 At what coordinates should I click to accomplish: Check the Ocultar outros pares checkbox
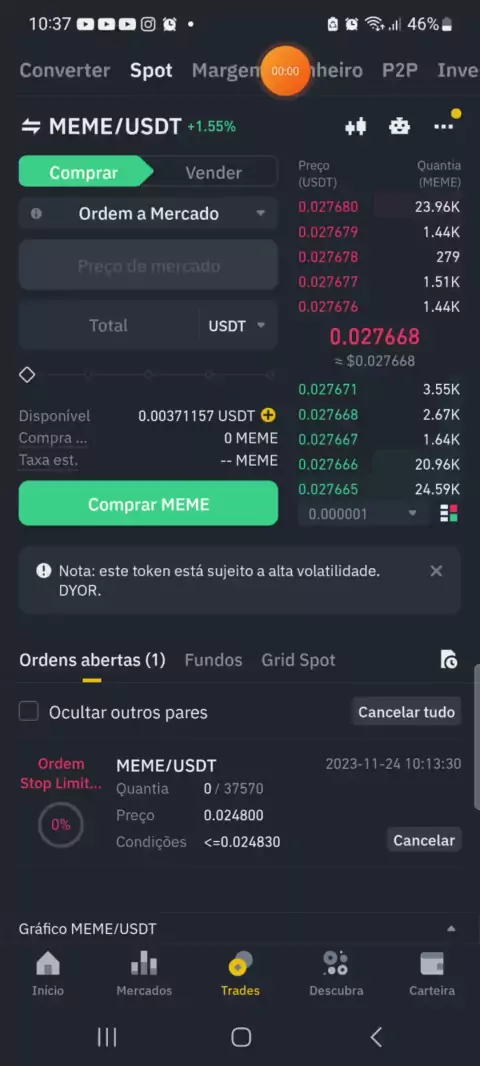(x=29, y=712)
